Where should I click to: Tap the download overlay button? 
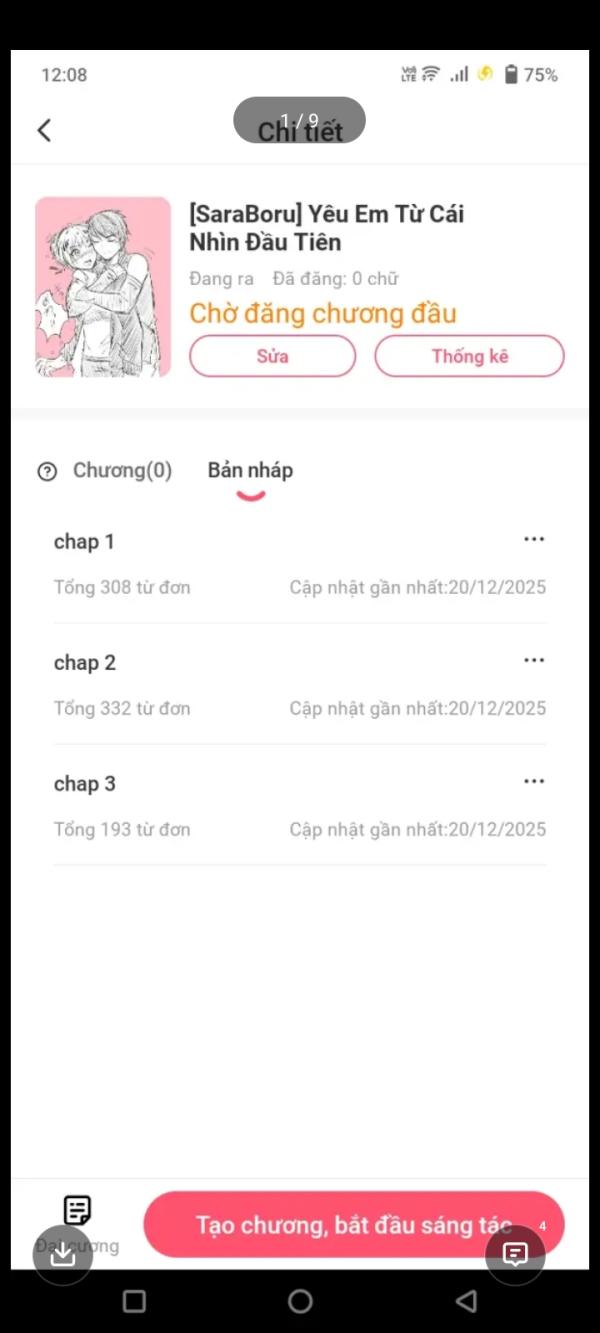coord(62,1255)
